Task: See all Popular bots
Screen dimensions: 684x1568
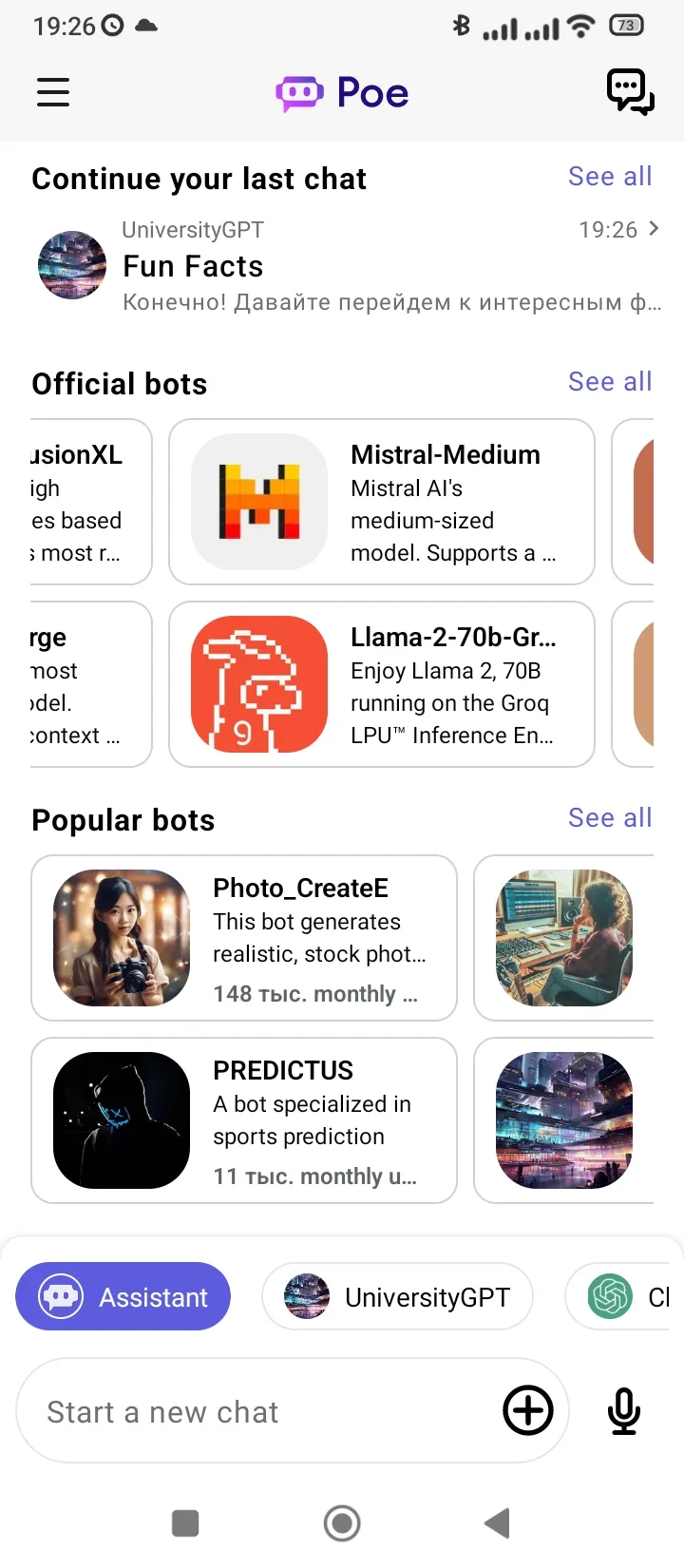Action: (610, 818)
